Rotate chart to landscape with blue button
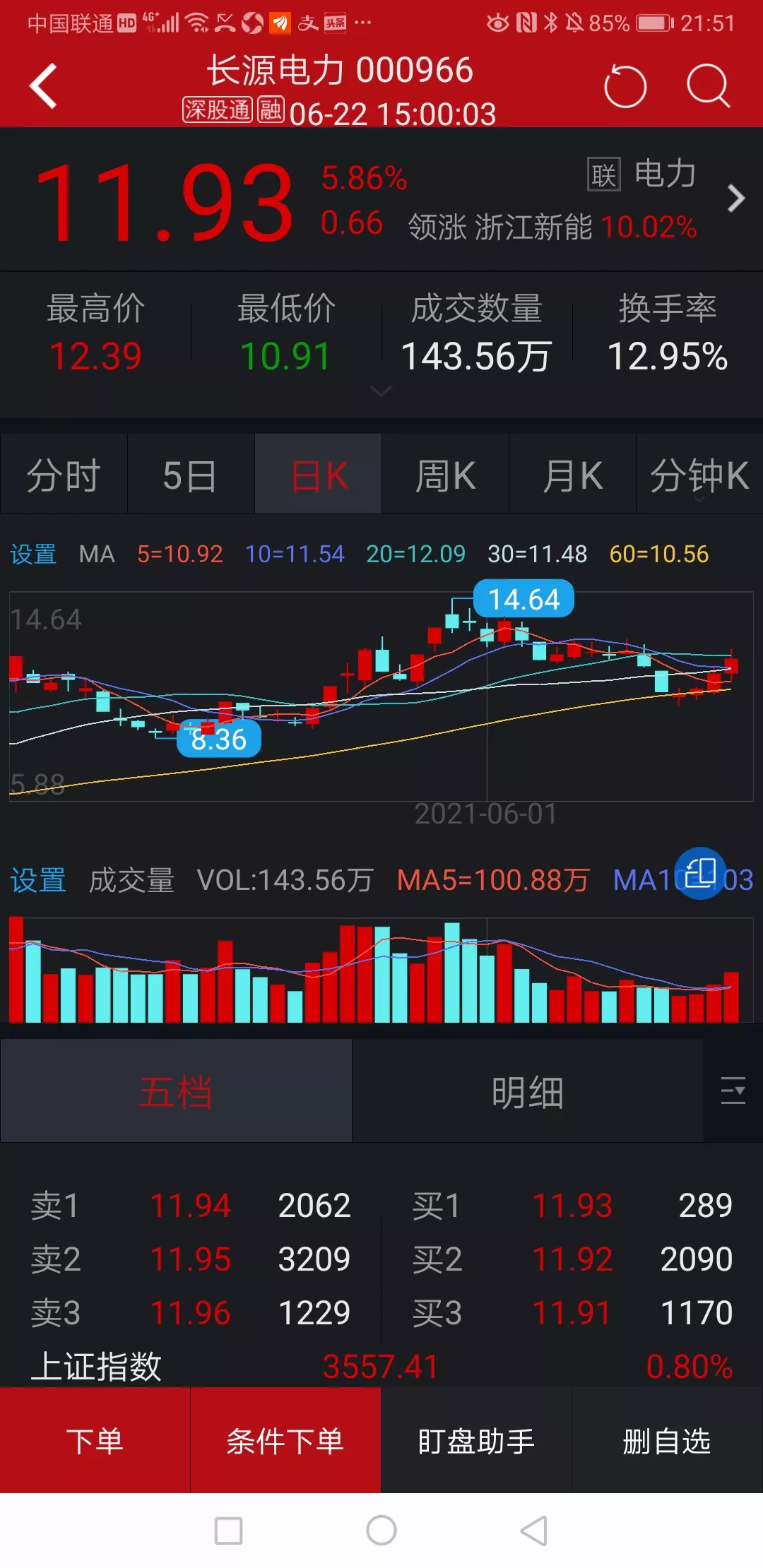The image size is (763, 1568). [700, 873]
